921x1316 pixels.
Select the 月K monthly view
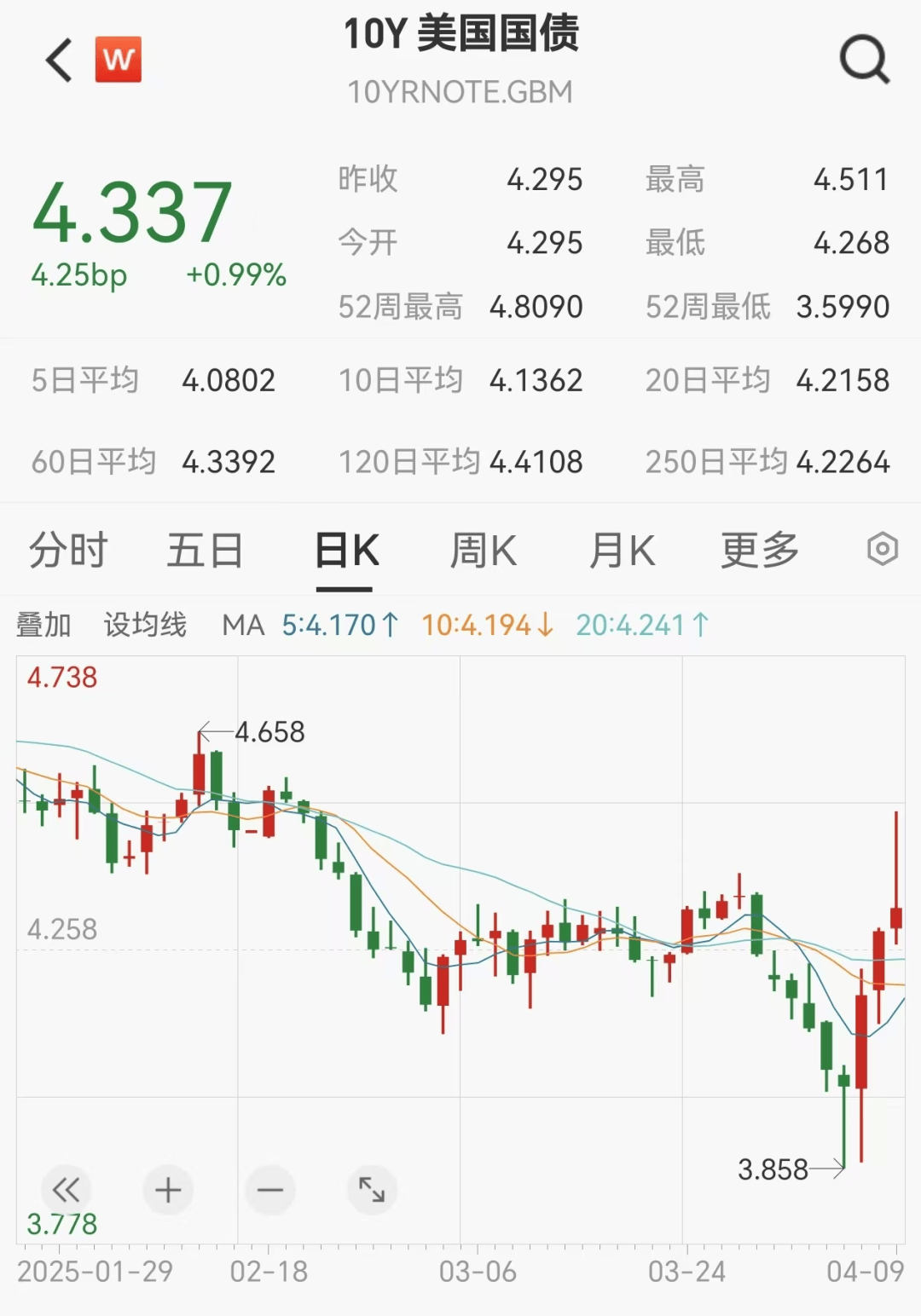point(622,551)
